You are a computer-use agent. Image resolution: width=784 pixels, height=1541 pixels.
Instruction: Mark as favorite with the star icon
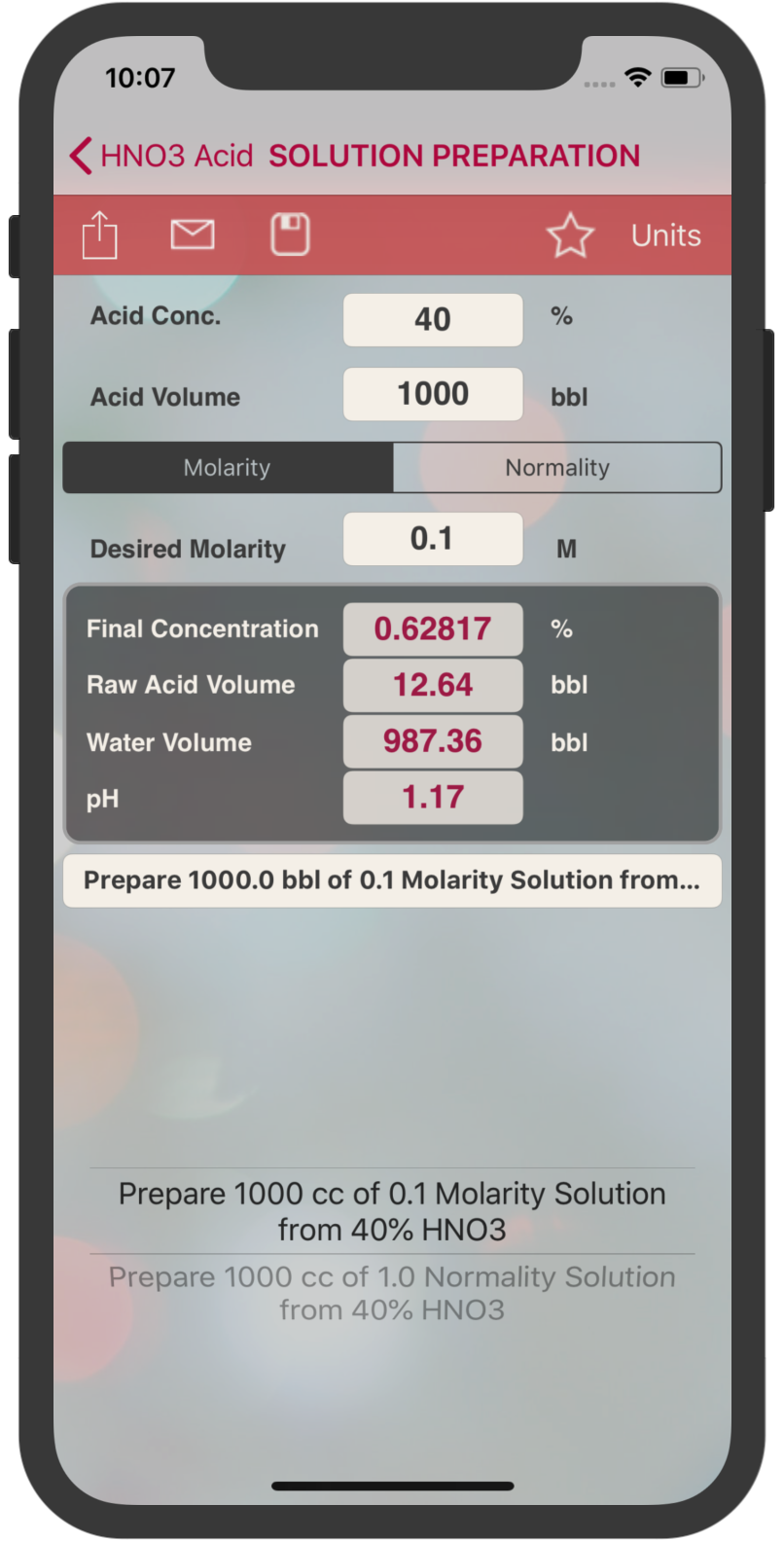click(570, 235)
